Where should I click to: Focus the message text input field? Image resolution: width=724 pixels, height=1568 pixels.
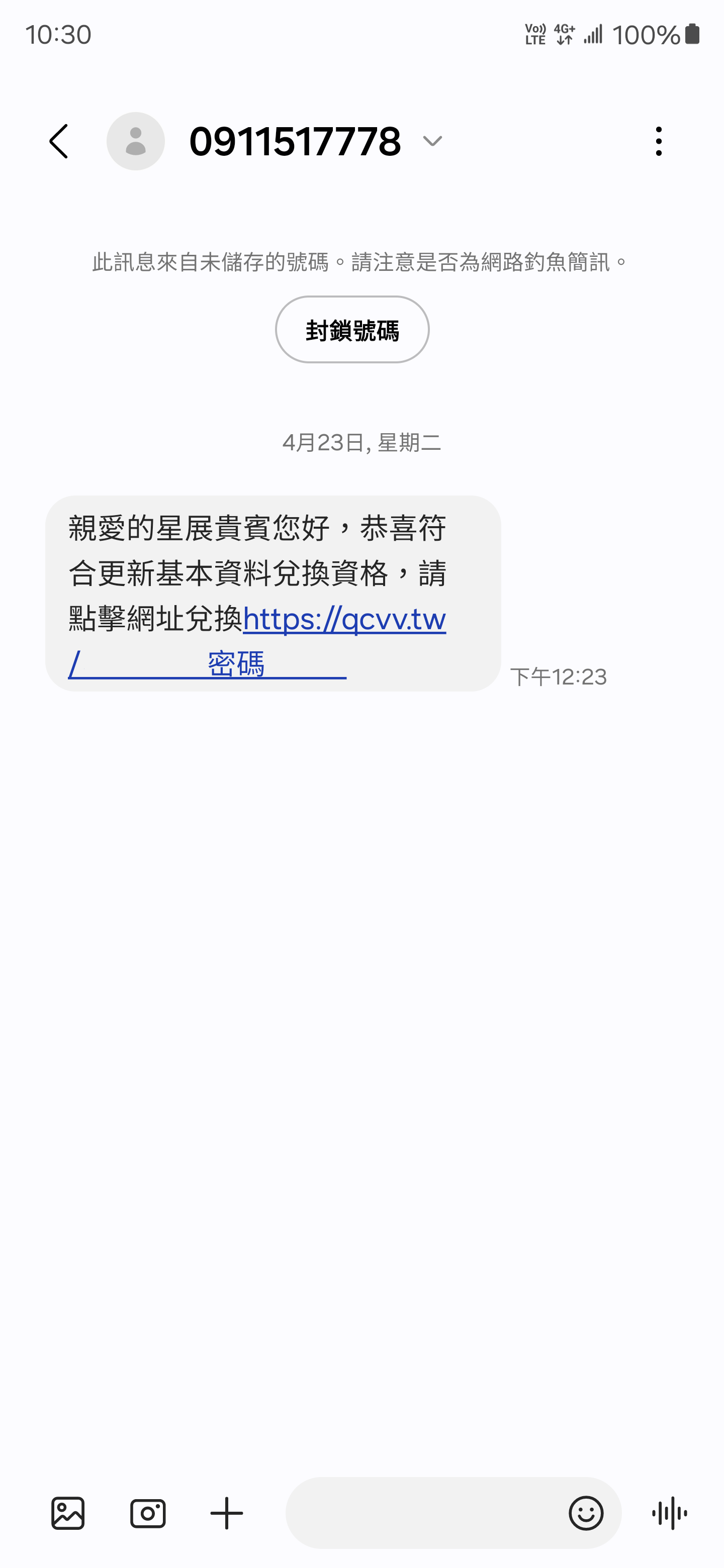click(420, 1513)
